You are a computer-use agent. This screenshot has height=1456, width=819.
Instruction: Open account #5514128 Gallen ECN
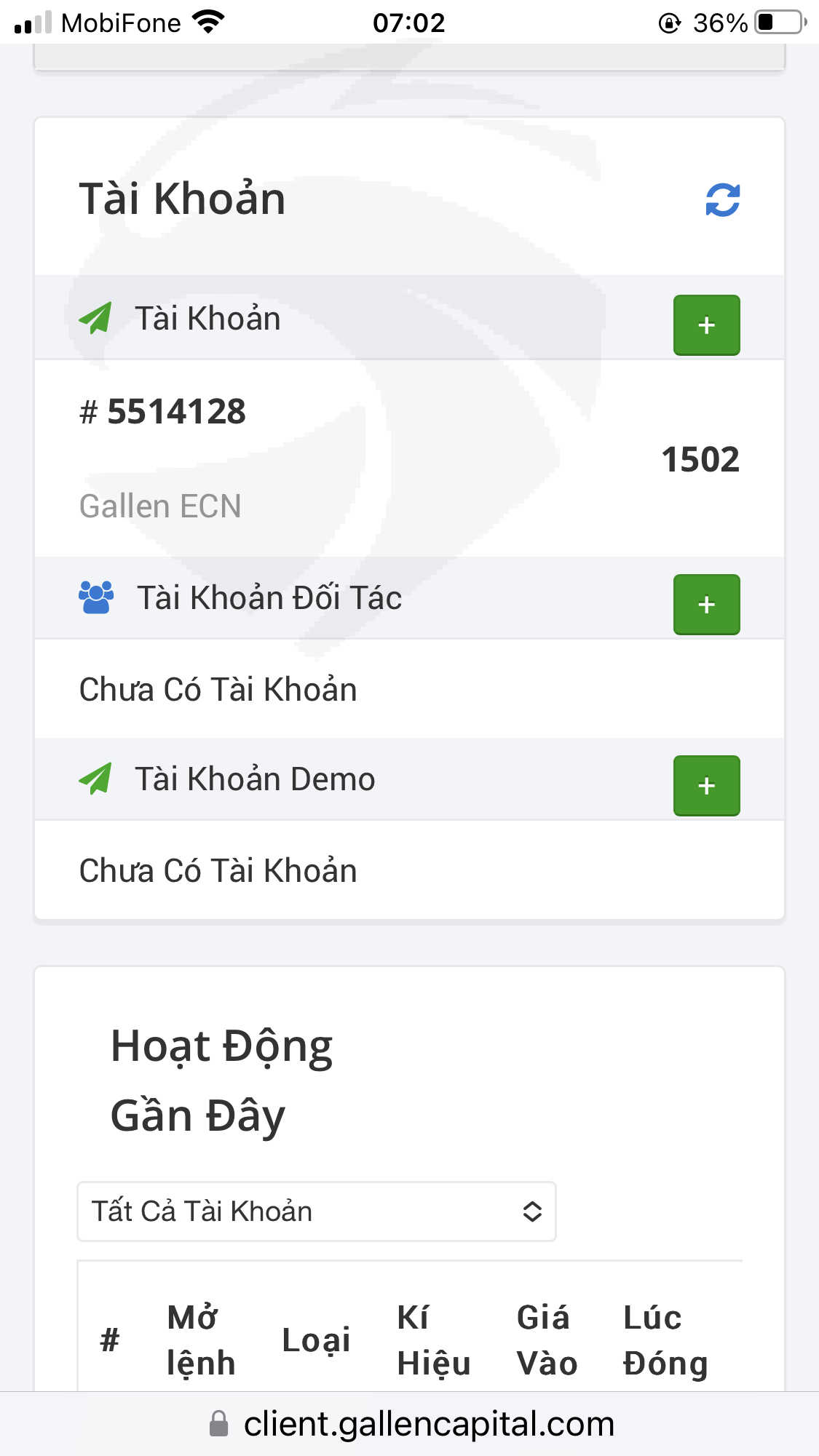click(409, 458)
